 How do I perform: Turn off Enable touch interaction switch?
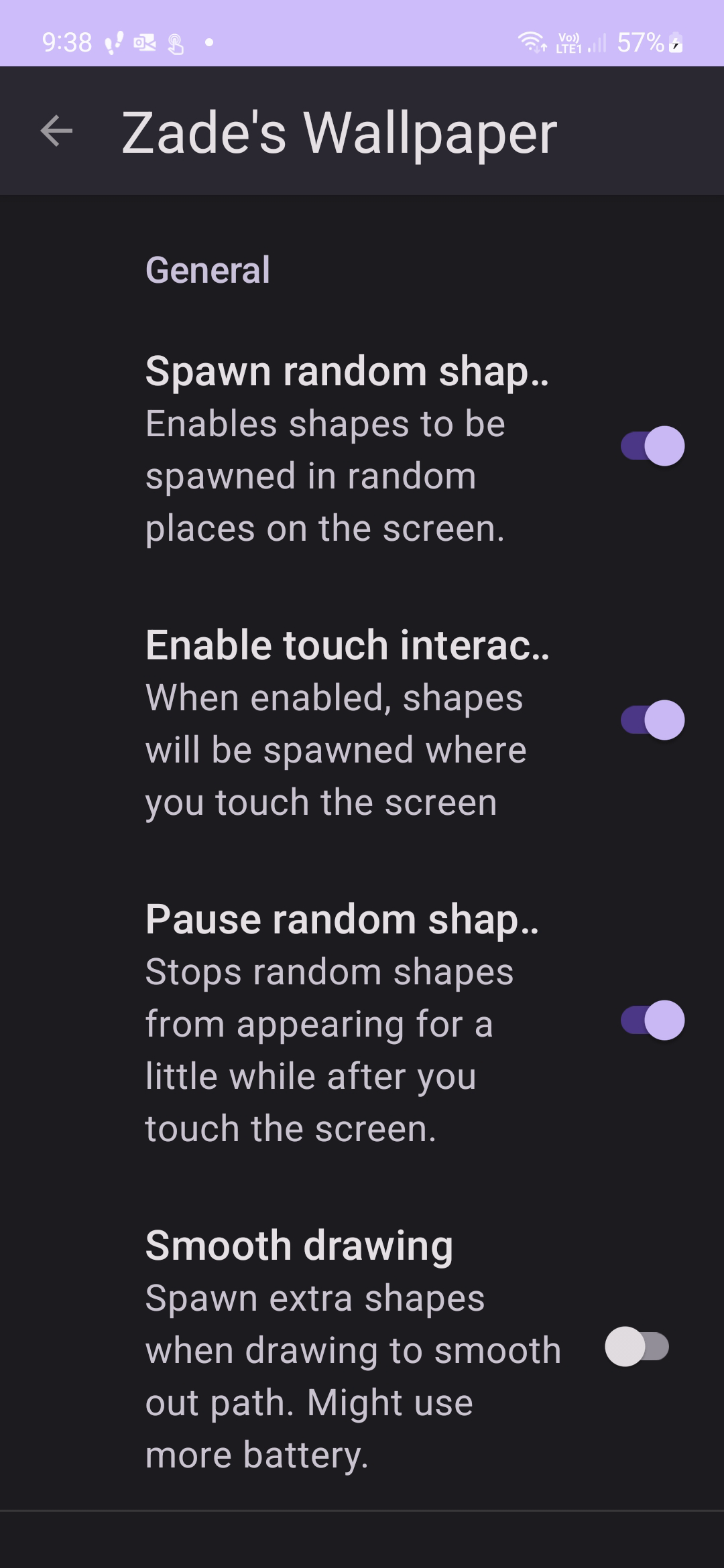(652, 720)
